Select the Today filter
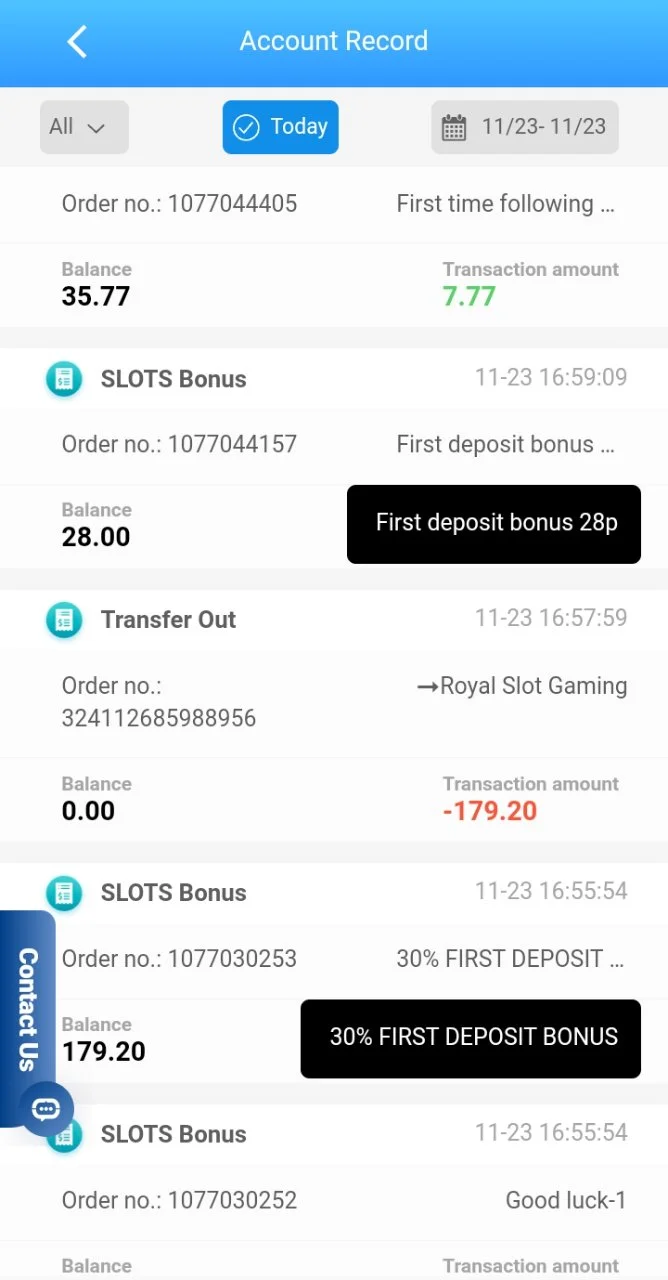This screenshot has height=1280, width=668. click(280, 127)
